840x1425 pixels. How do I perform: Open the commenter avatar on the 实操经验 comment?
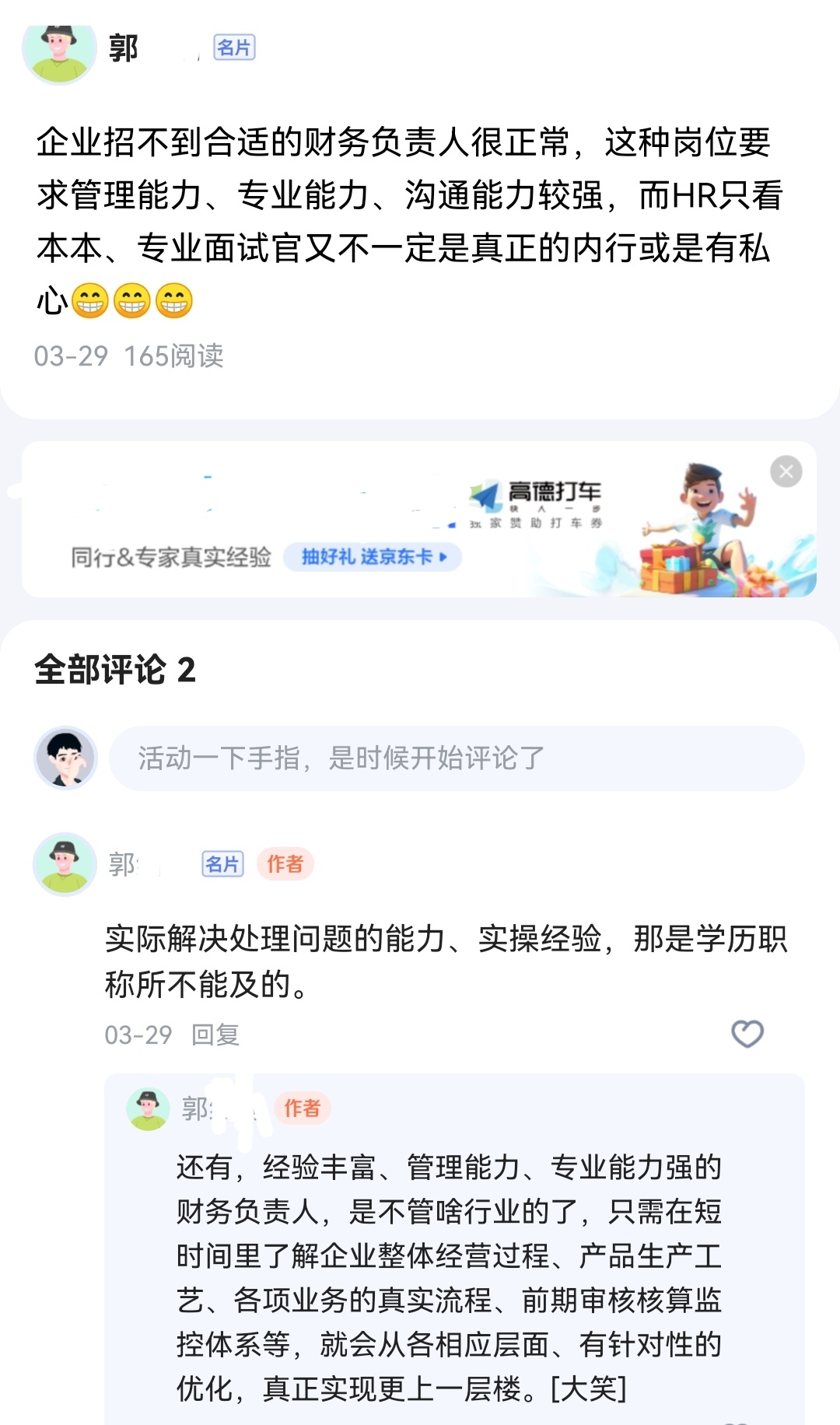(65, 864)
